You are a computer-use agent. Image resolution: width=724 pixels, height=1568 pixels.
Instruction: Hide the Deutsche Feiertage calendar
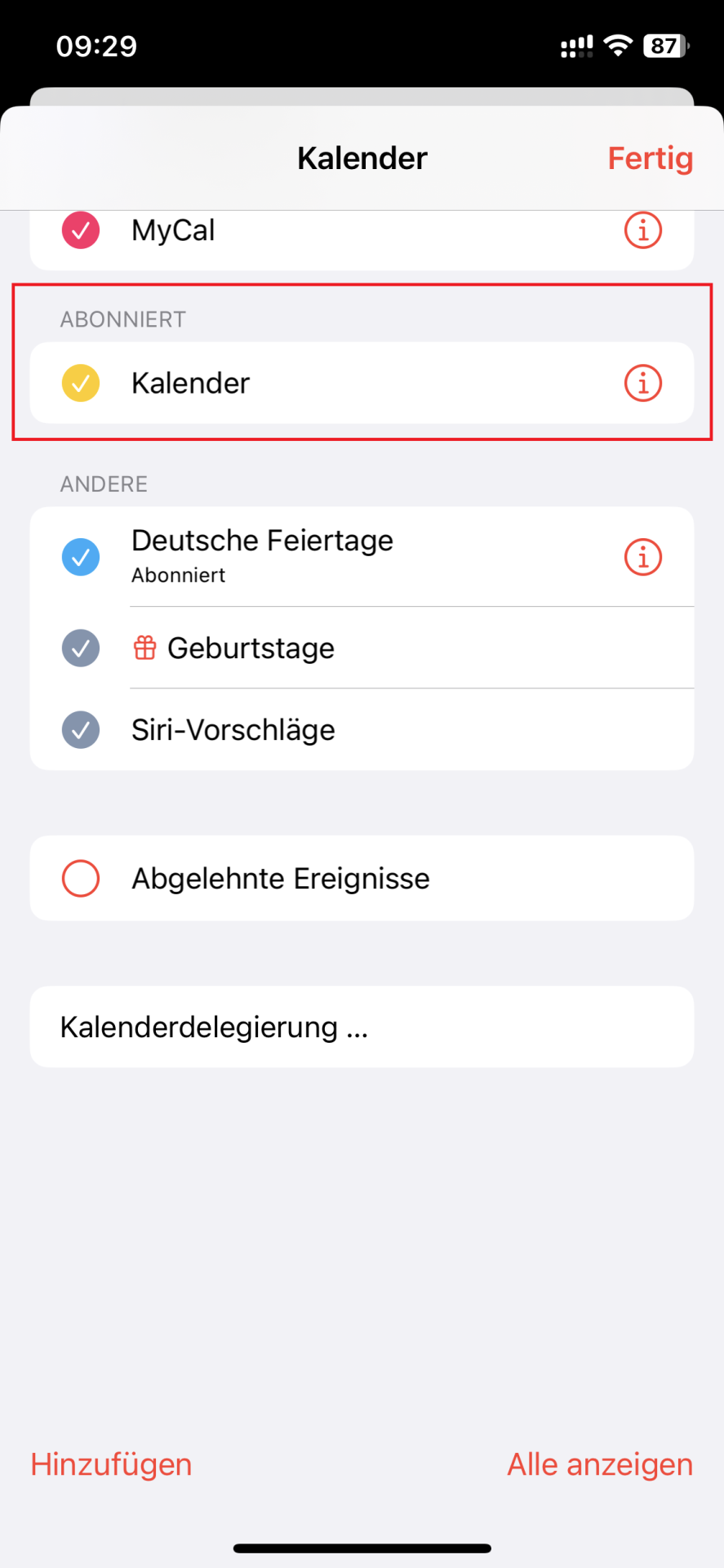(81, 557)
